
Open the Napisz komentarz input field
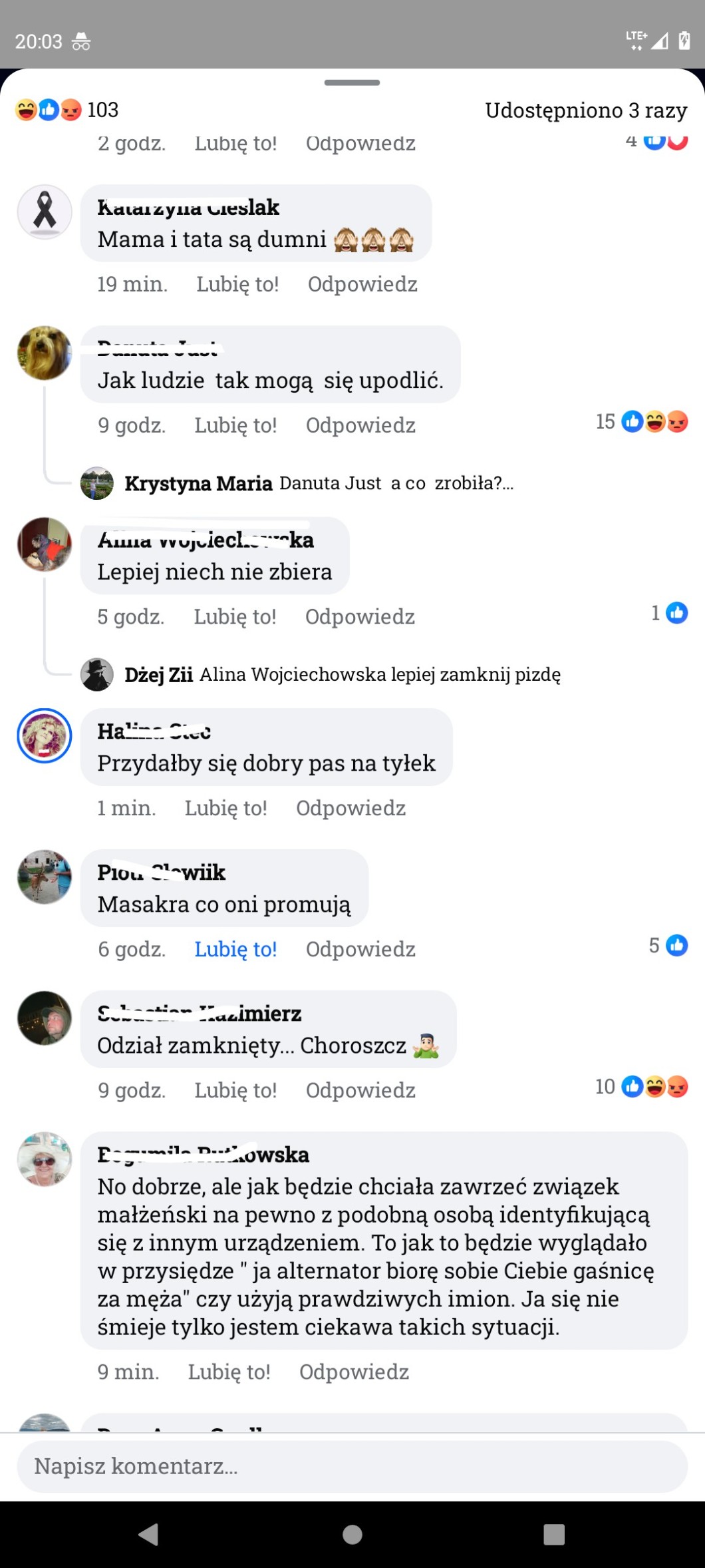pos(351,1466)
